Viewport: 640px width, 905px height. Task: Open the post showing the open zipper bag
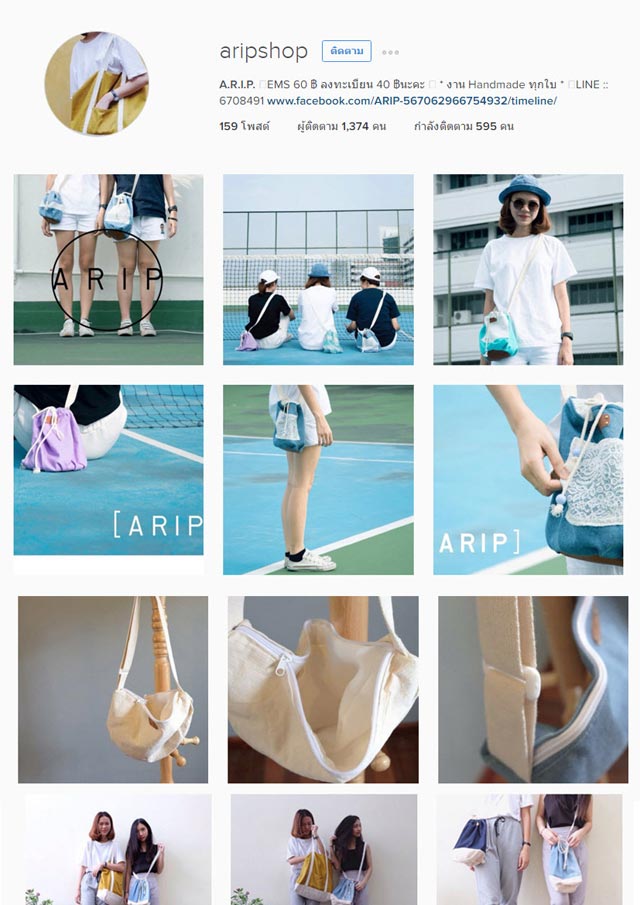pos(323,689)
